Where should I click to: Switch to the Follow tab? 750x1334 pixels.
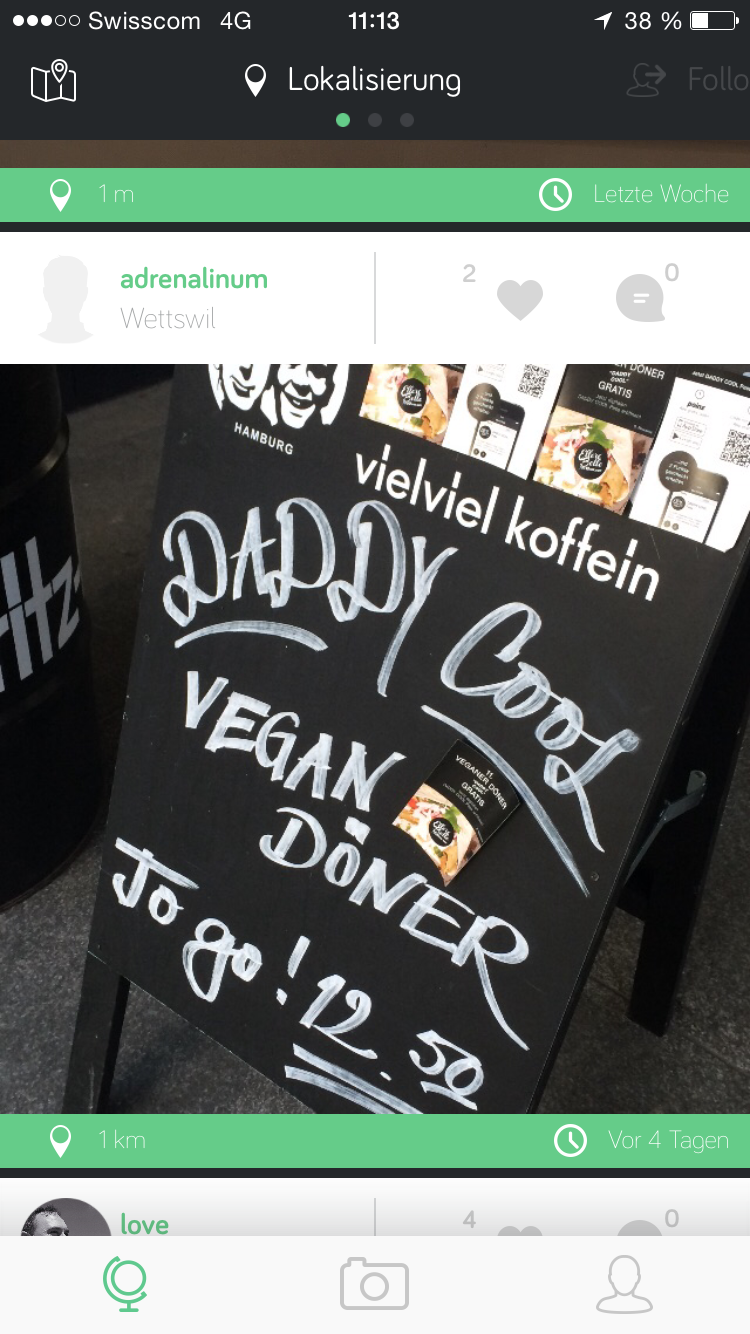[x=690, y=79]
